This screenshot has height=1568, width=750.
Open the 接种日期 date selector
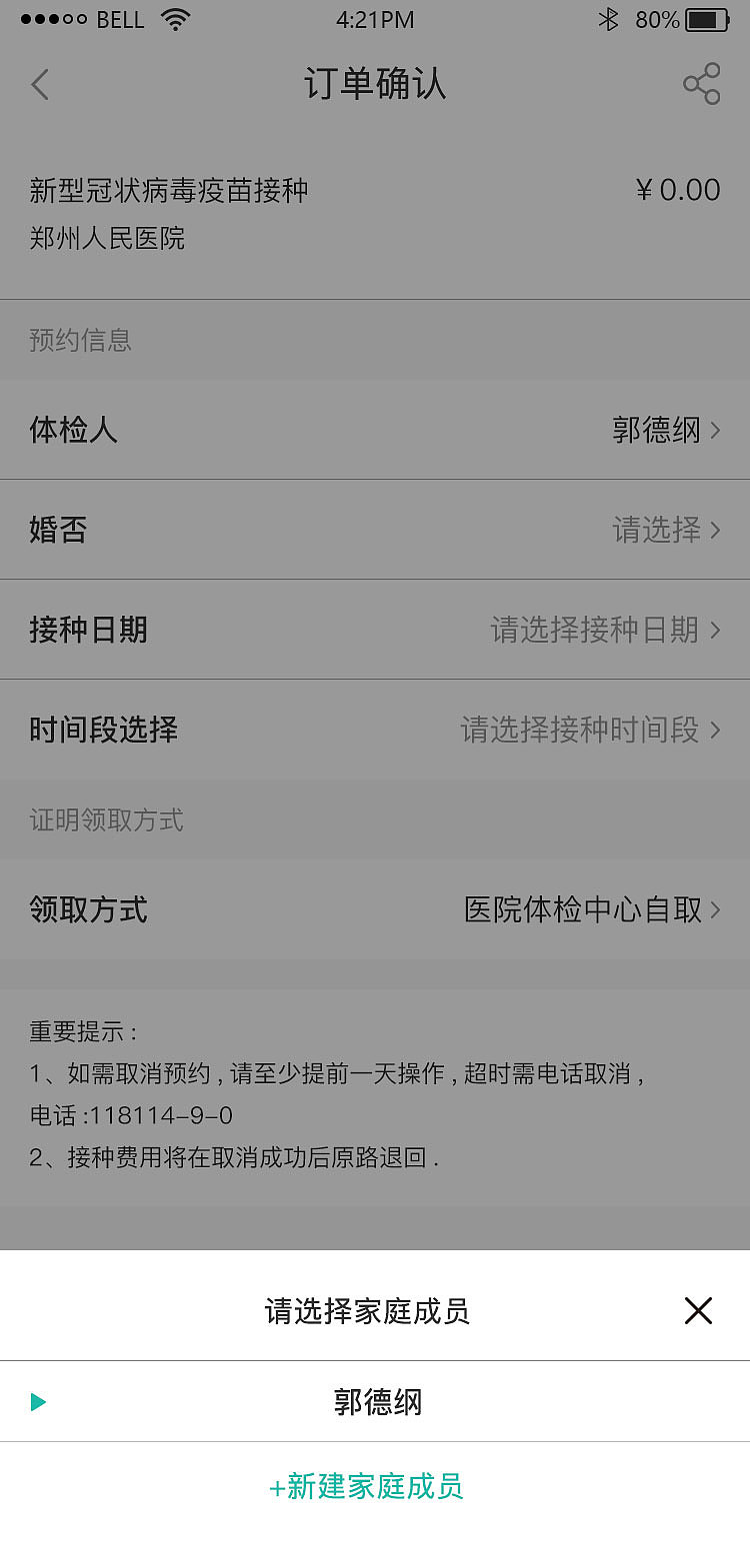716,631
